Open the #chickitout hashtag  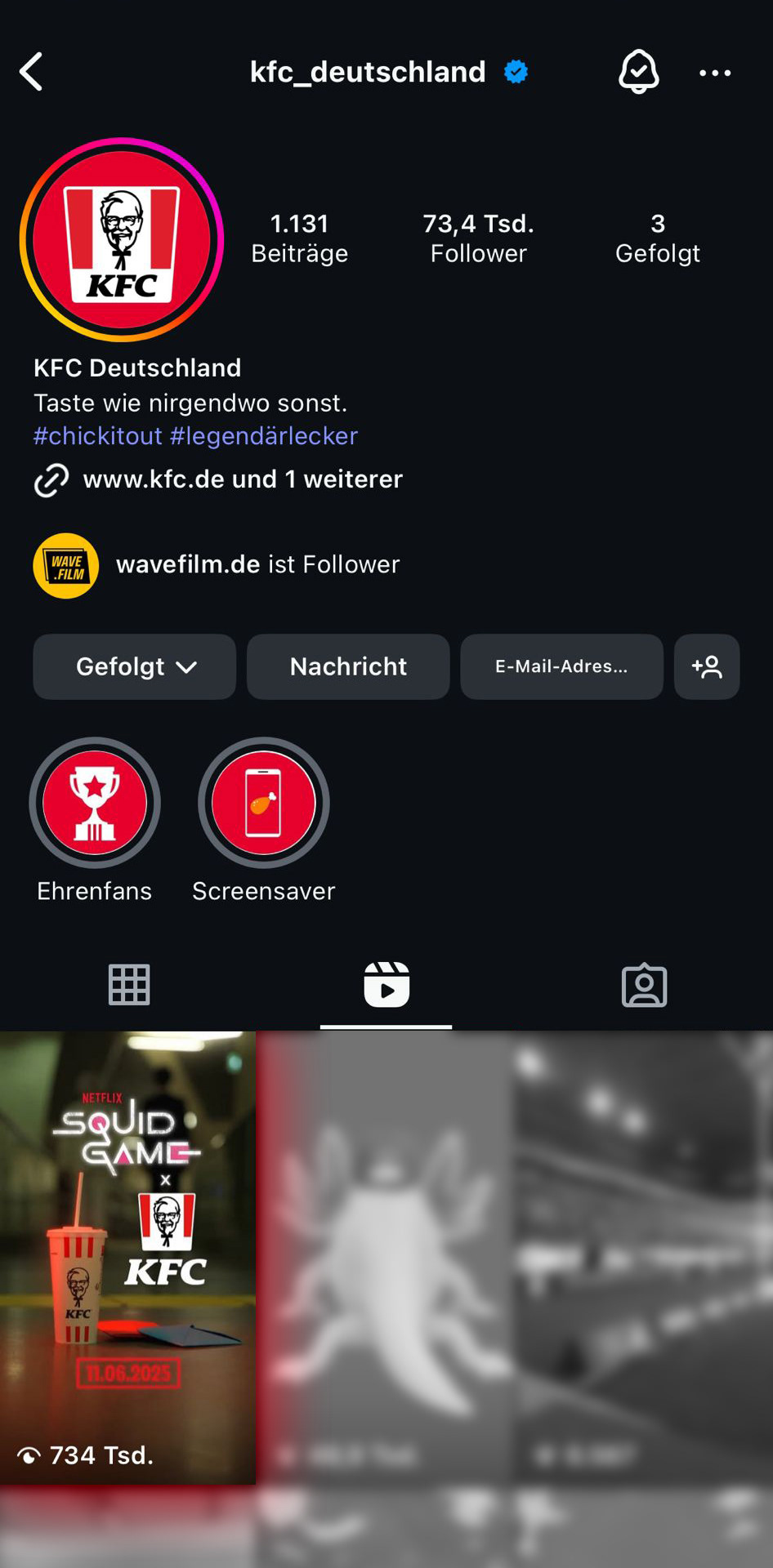click(98, 436)
